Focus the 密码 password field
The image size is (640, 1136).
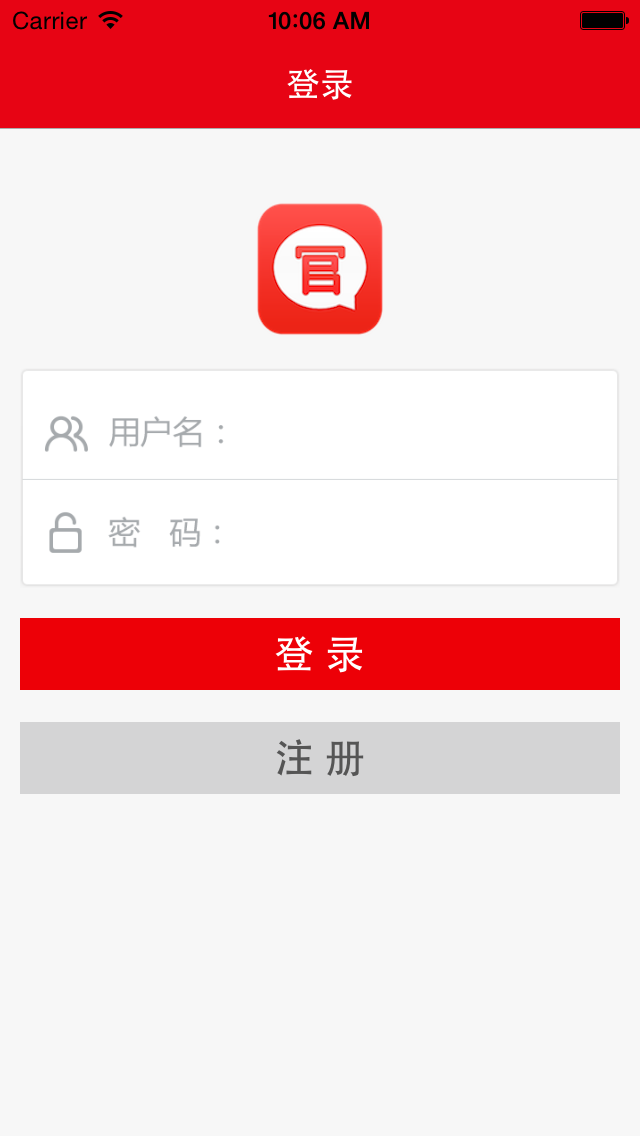point(400,533)
